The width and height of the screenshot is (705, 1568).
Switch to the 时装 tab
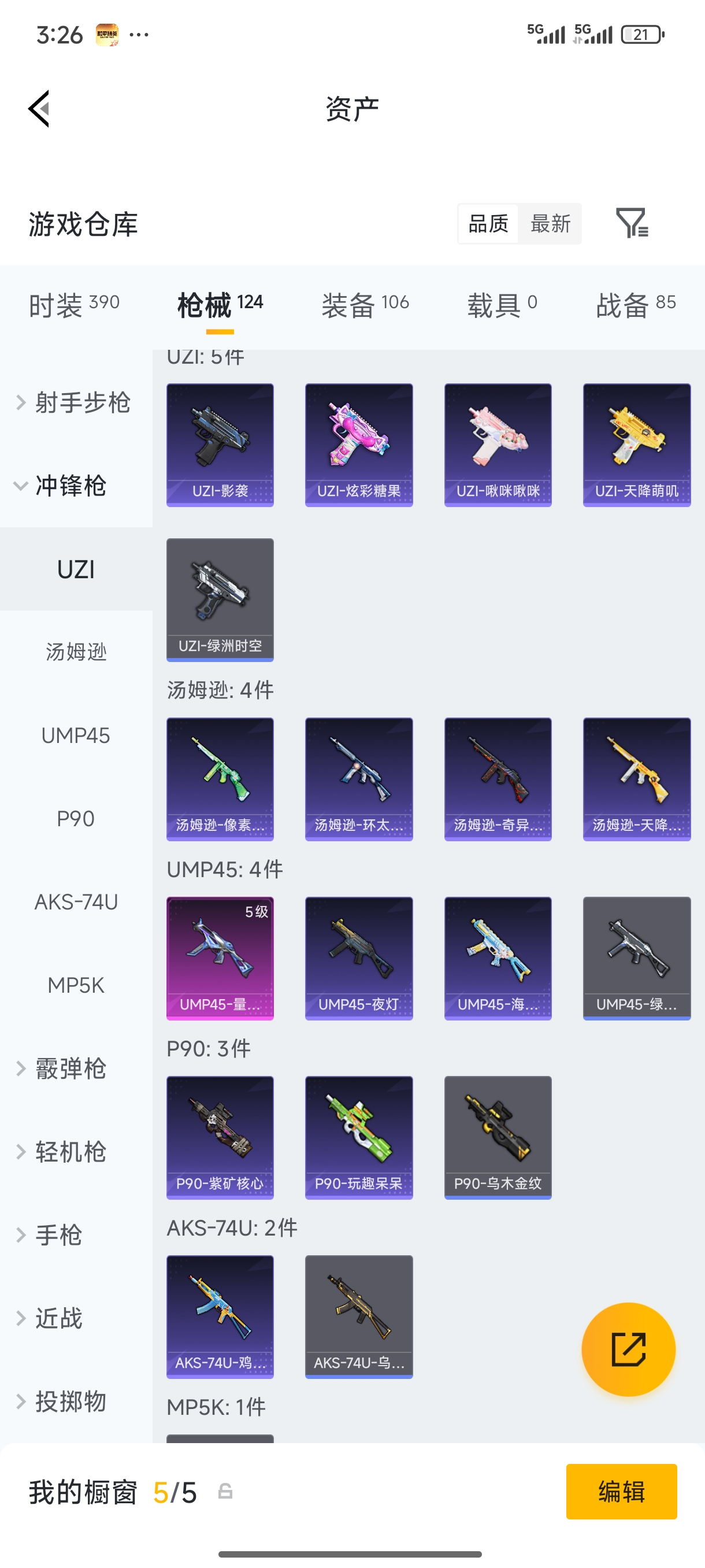coord(73,304)
